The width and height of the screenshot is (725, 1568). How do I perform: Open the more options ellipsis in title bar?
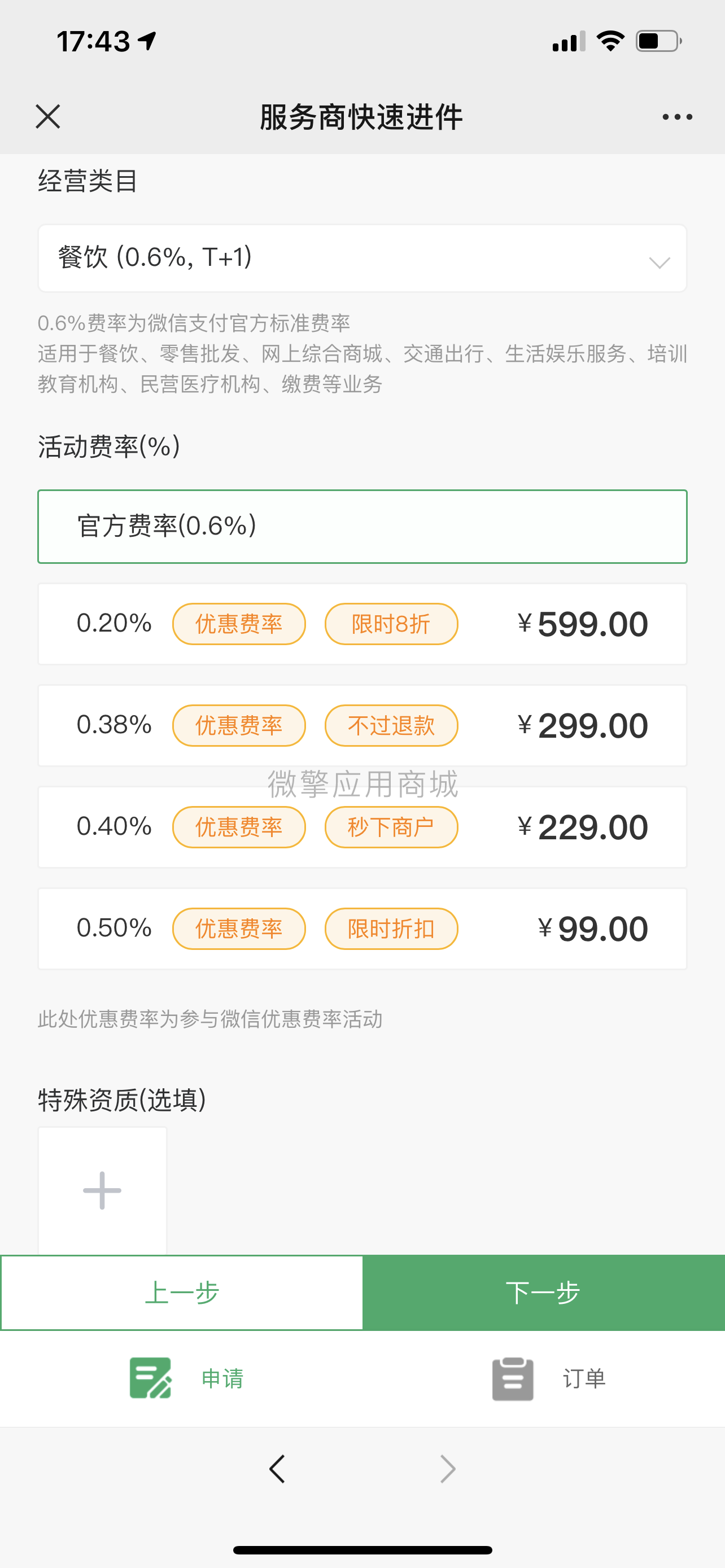pyautogui.click(x=675, y=117)
